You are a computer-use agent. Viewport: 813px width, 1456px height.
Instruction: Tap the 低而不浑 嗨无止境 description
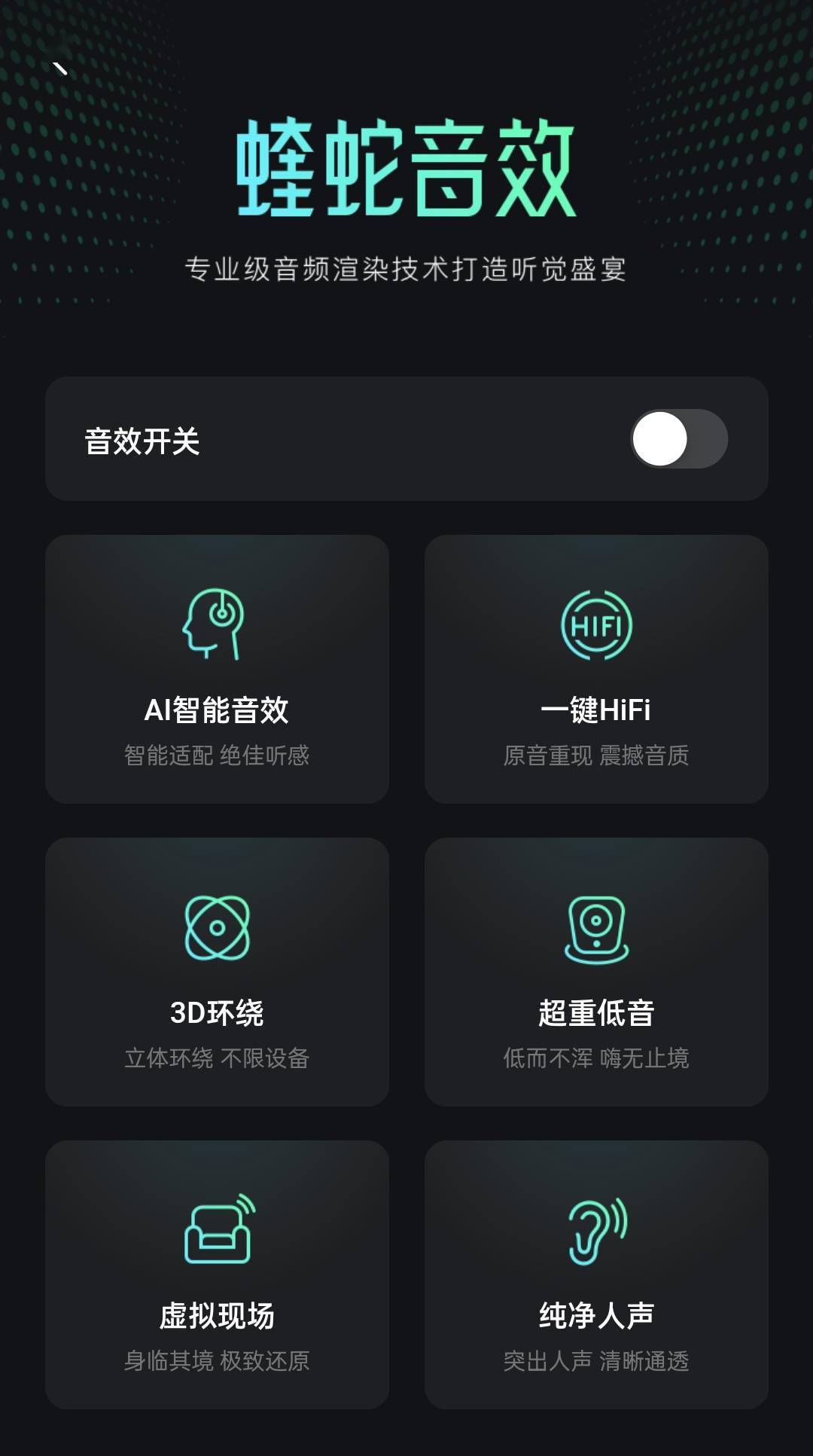click(x=598, y=1059)
